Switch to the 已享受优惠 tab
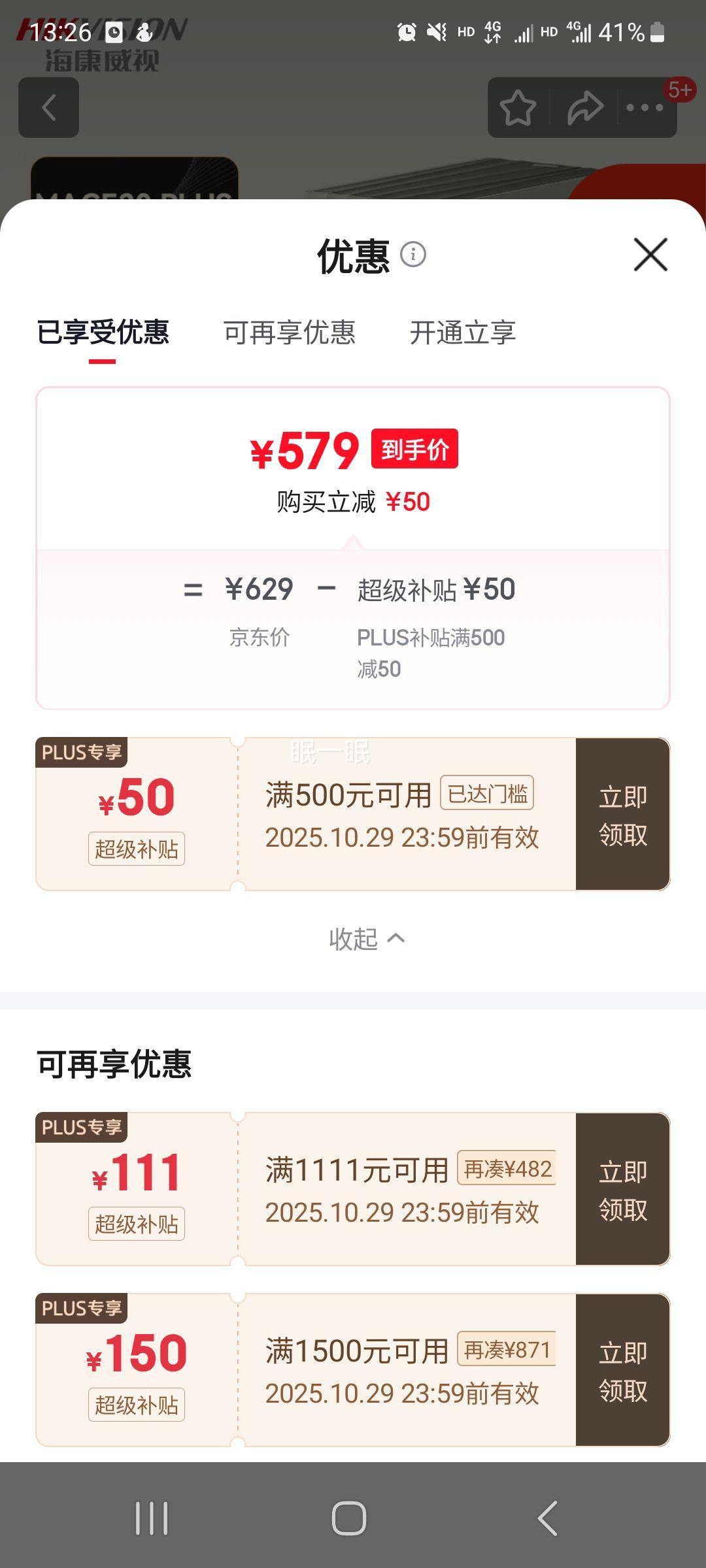 click(x=103, y=333)
